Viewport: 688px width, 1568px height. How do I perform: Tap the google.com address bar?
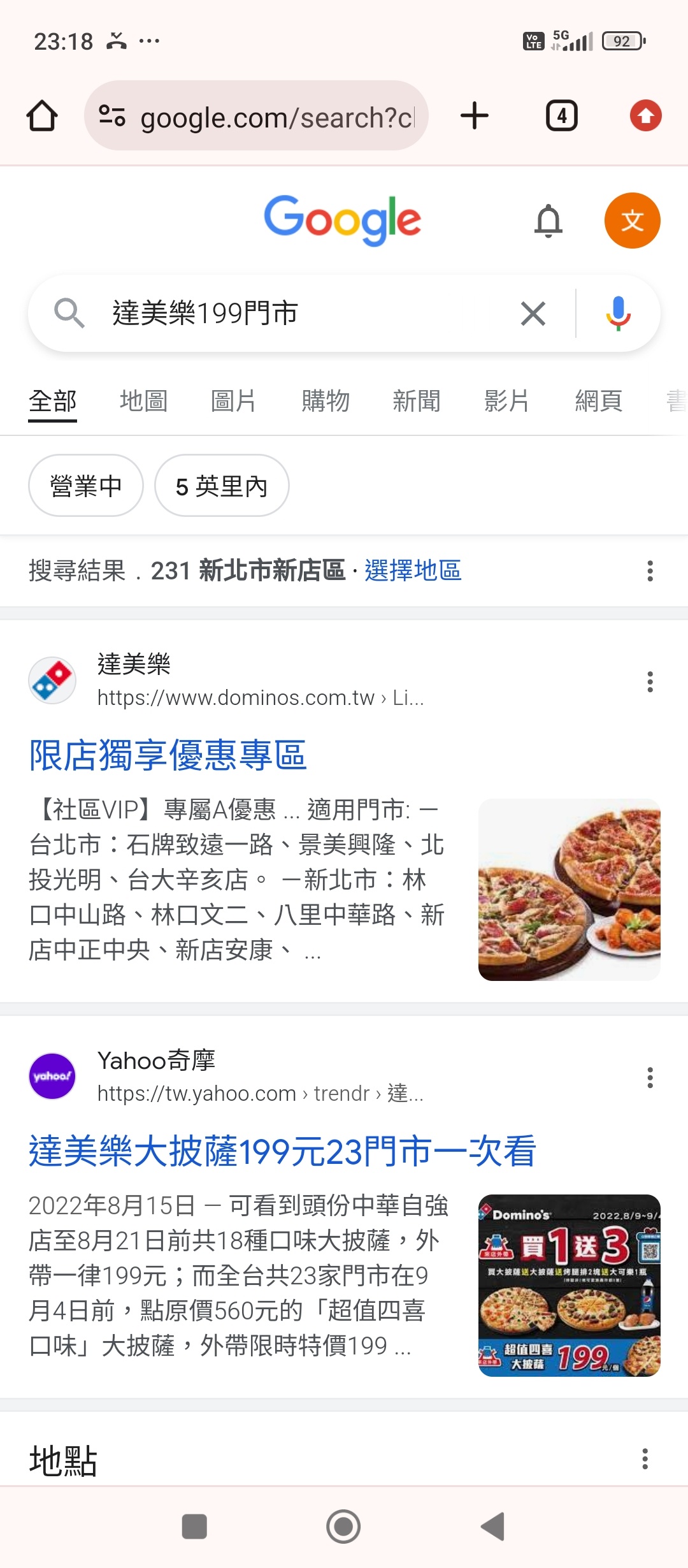pyautogui.click(x=256, y=116)
